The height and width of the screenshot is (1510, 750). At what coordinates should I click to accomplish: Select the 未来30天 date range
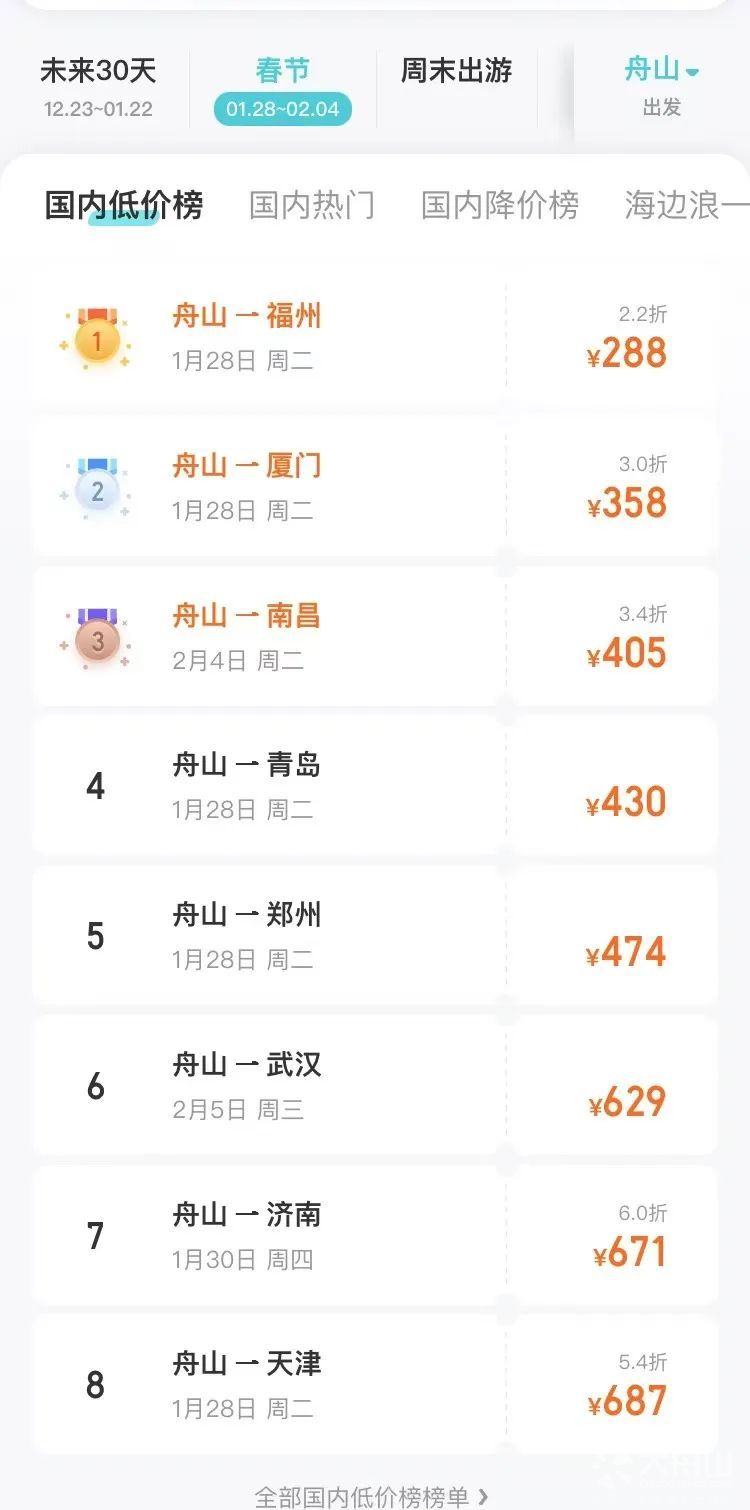[98, 86]
